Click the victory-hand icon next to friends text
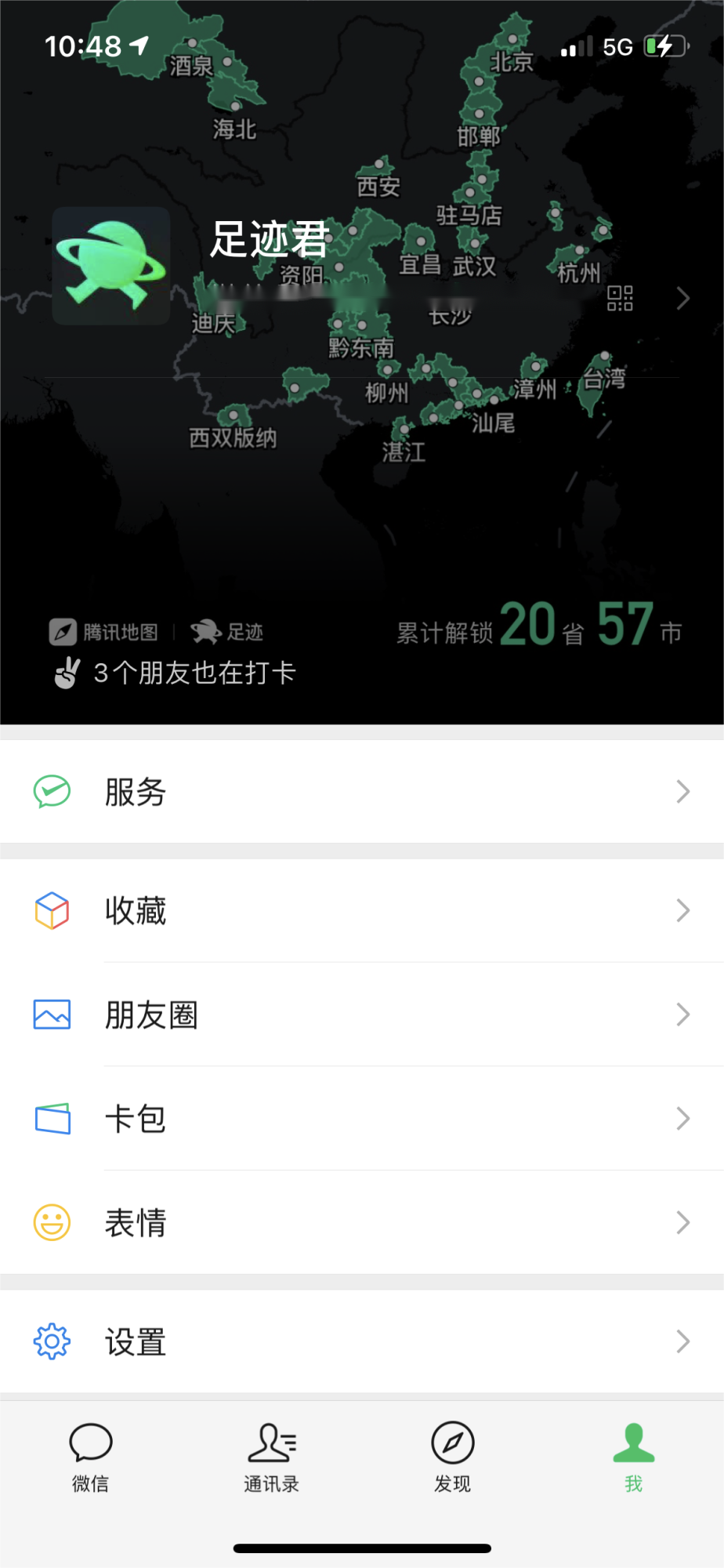 [67, 673]
